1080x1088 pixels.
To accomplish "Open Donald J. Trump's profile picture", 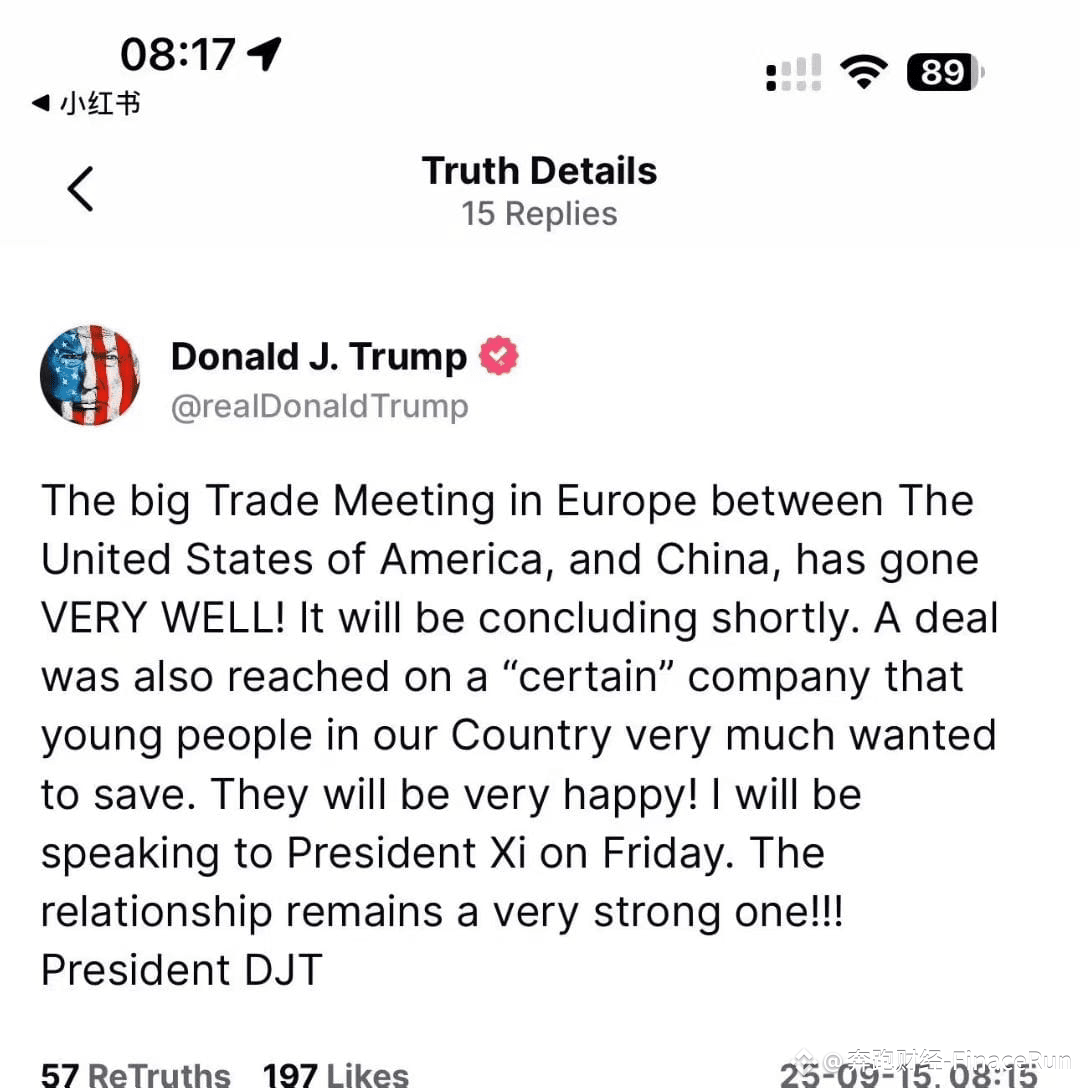I will coord(90,376).
